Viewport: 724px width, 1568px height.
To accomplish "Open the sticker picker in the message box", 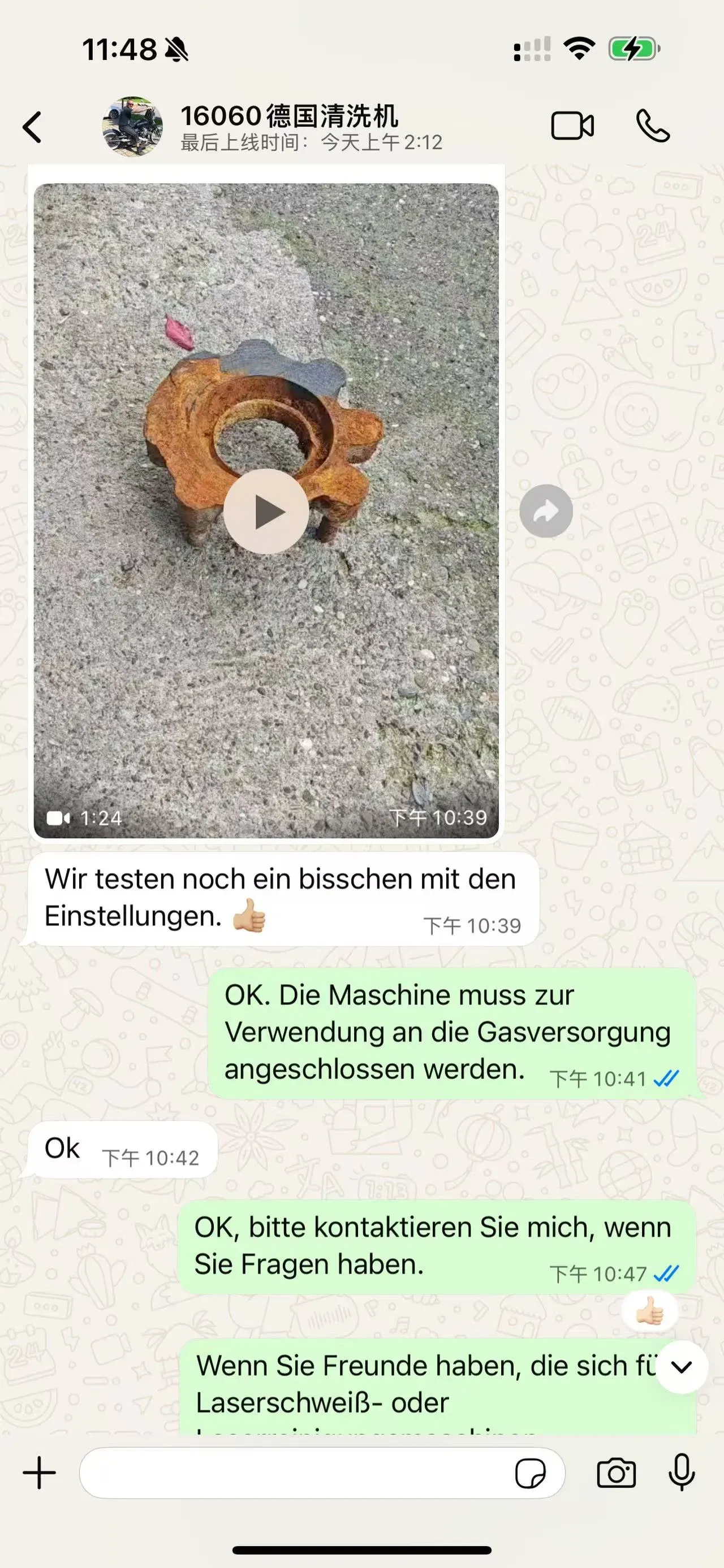I will tap(531, 1474).
